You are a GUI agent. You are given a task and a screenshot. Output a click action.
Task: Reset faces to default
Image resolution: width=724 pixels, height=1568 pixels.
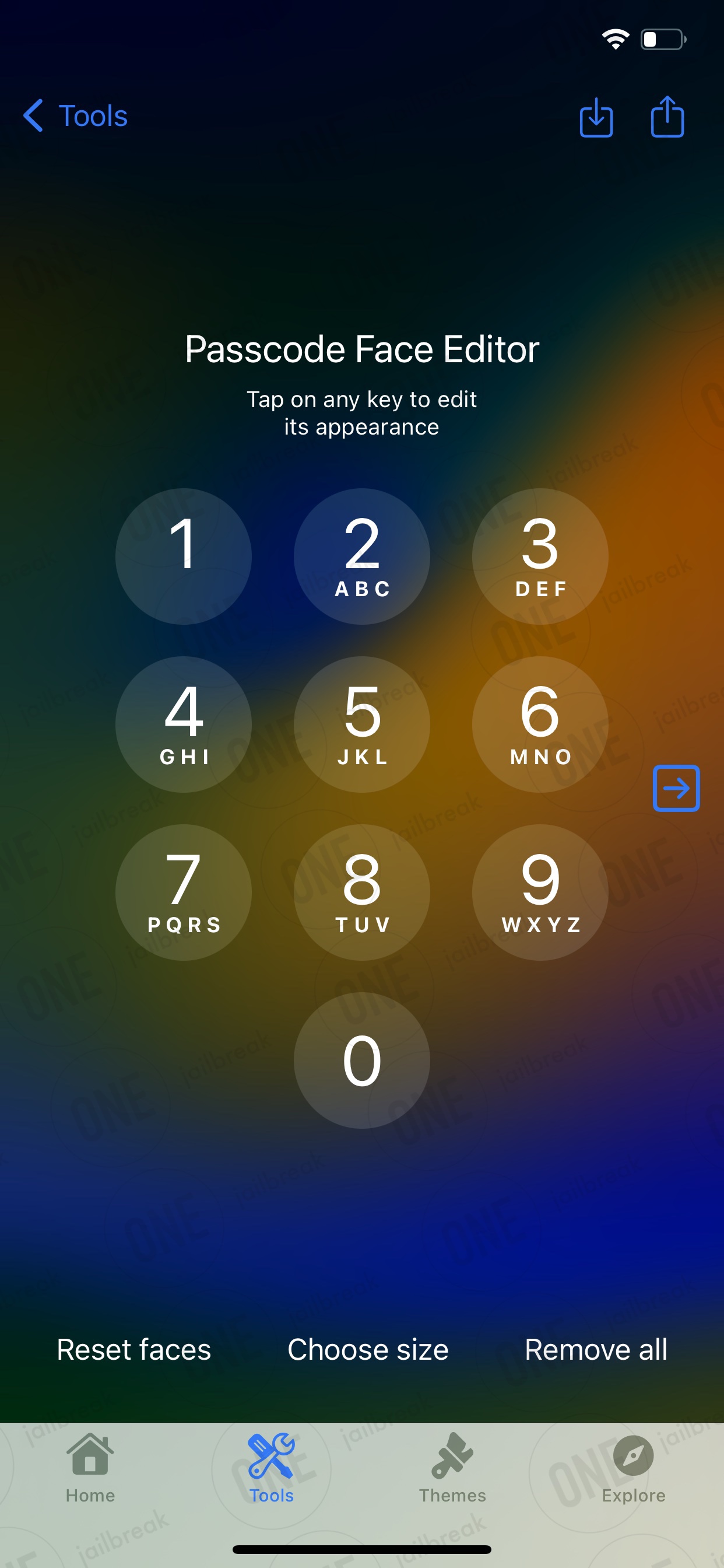(134, 1349)
